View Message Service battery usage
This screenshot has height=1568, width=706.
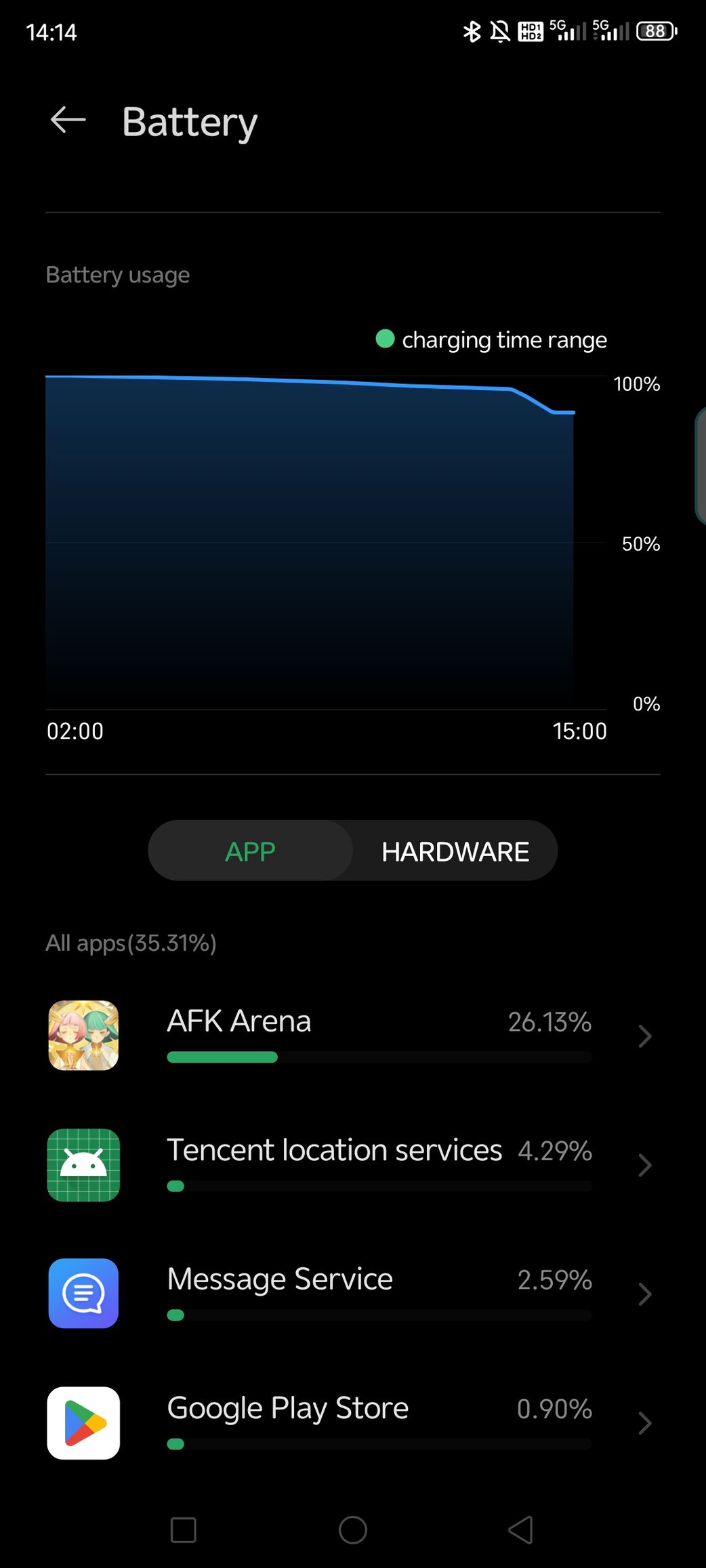coord(352,1293)
